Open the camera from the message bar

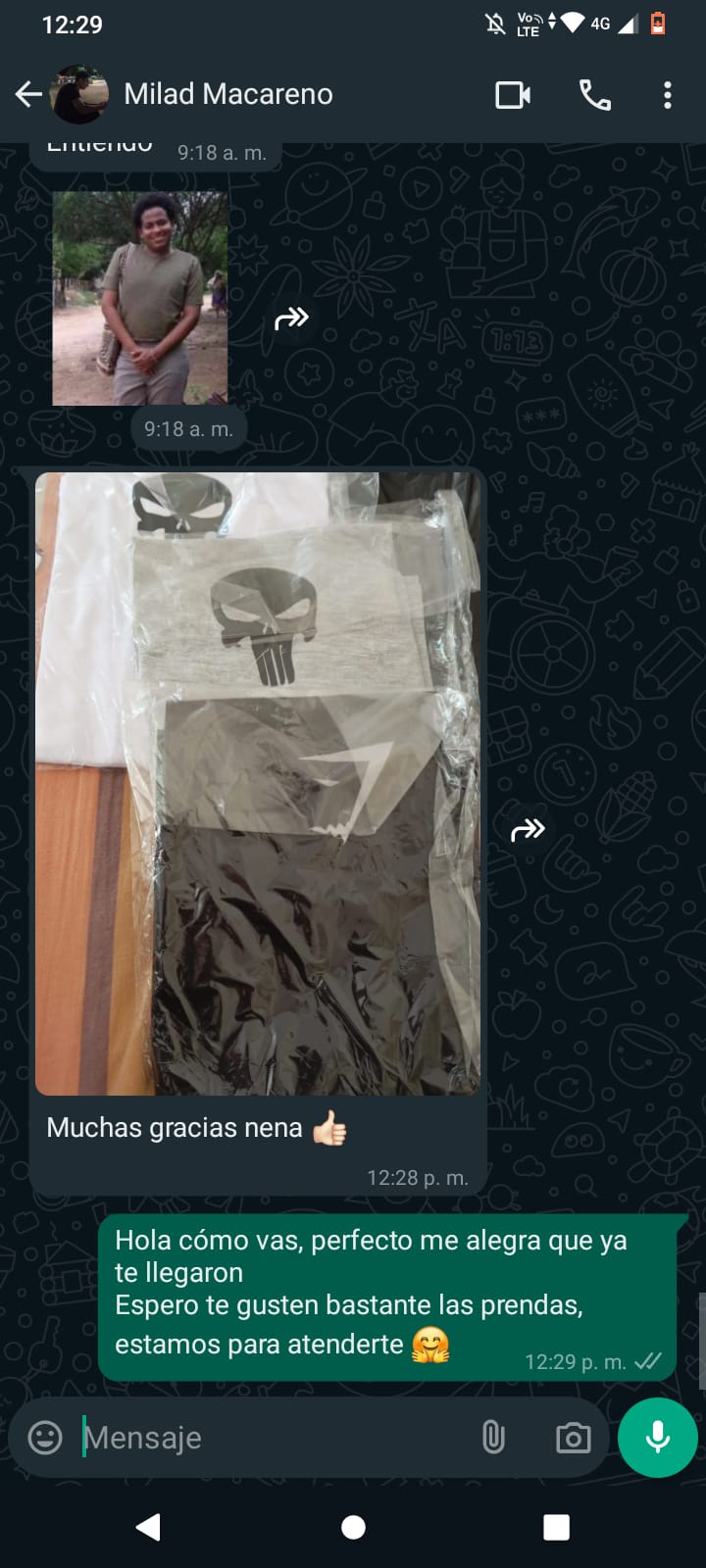[x=573, y=1438]
